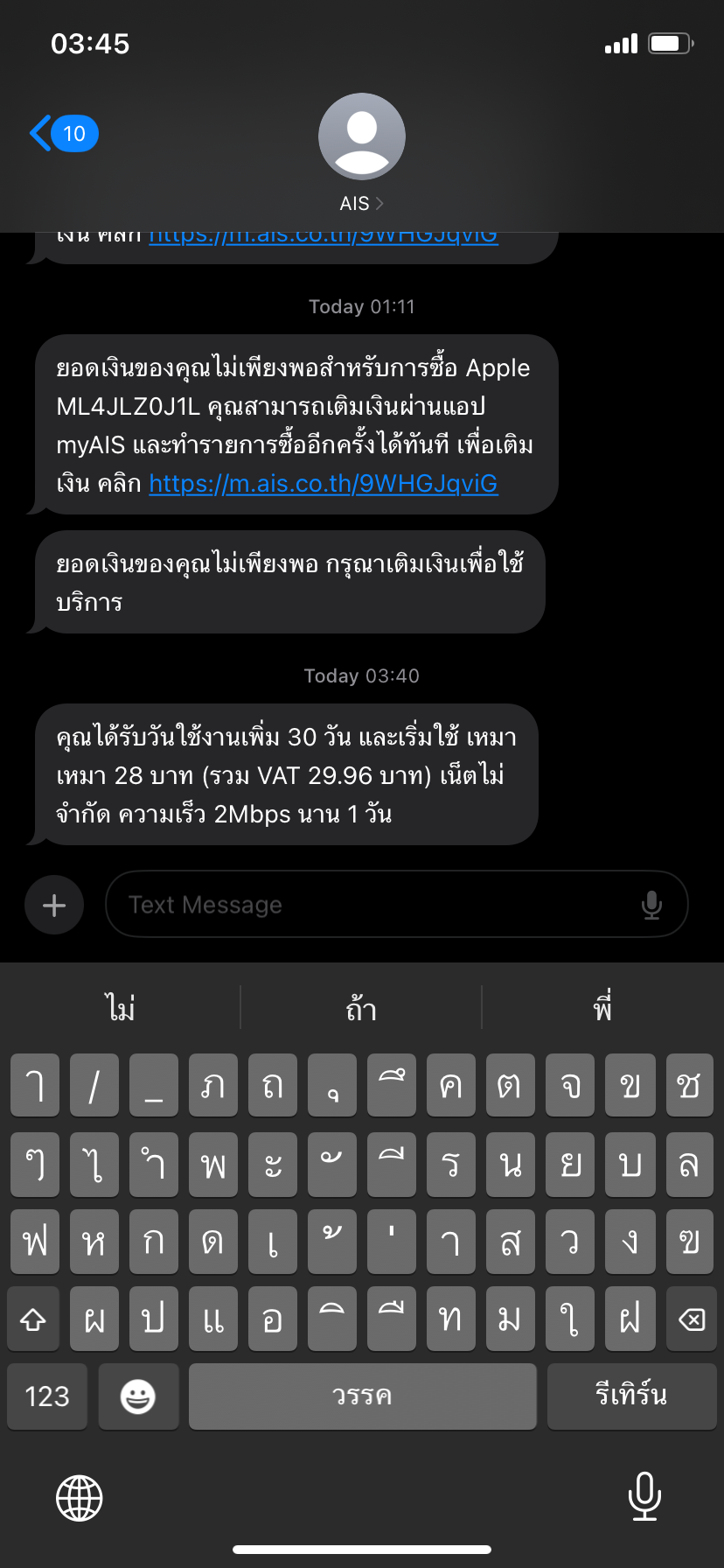
Task: Choose the suggestion ไม่
Action: [121, 1008]
